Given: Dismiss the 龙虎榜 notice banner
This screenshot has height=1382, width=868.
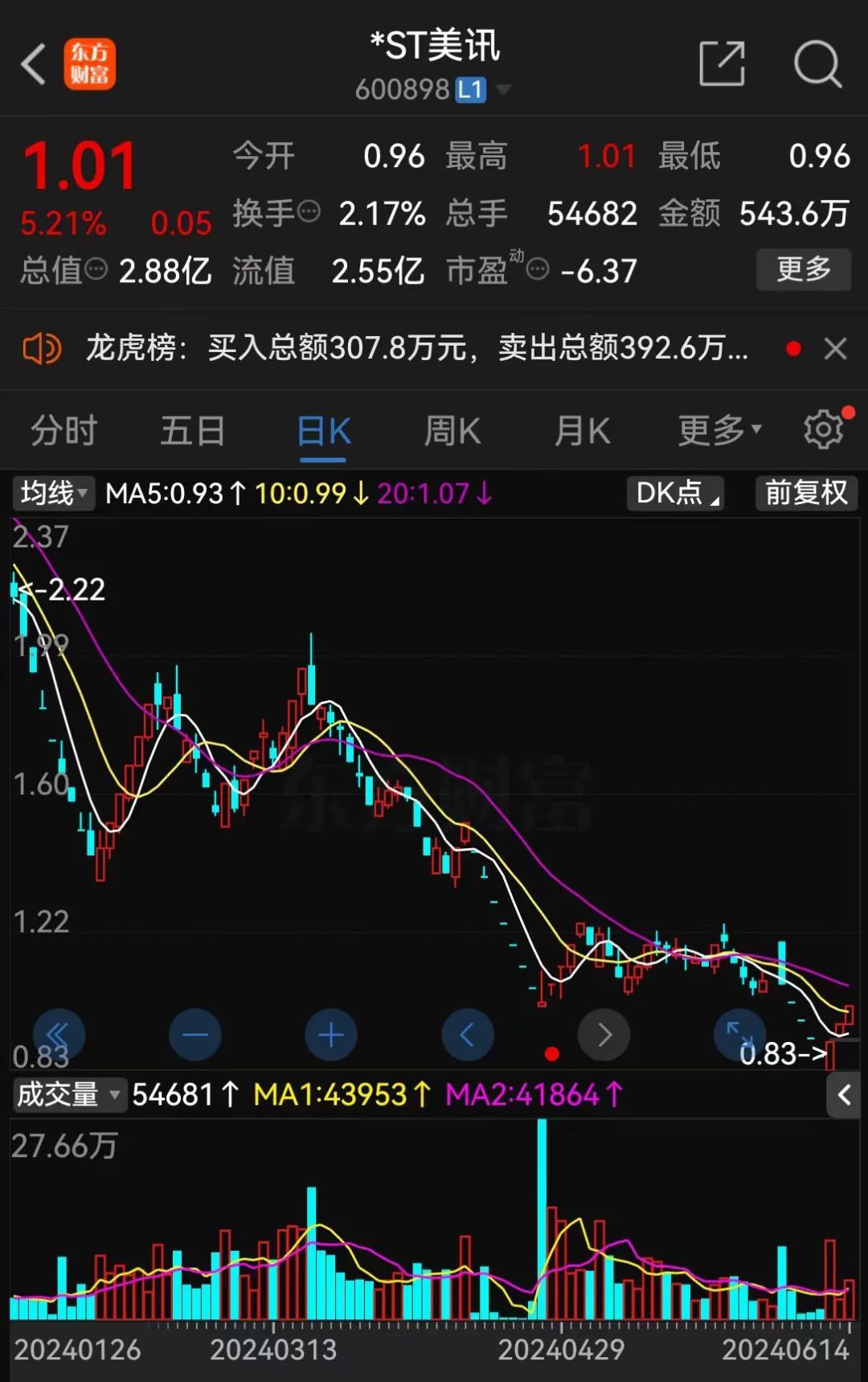Looking at the screenshot, I should point(836,349).
